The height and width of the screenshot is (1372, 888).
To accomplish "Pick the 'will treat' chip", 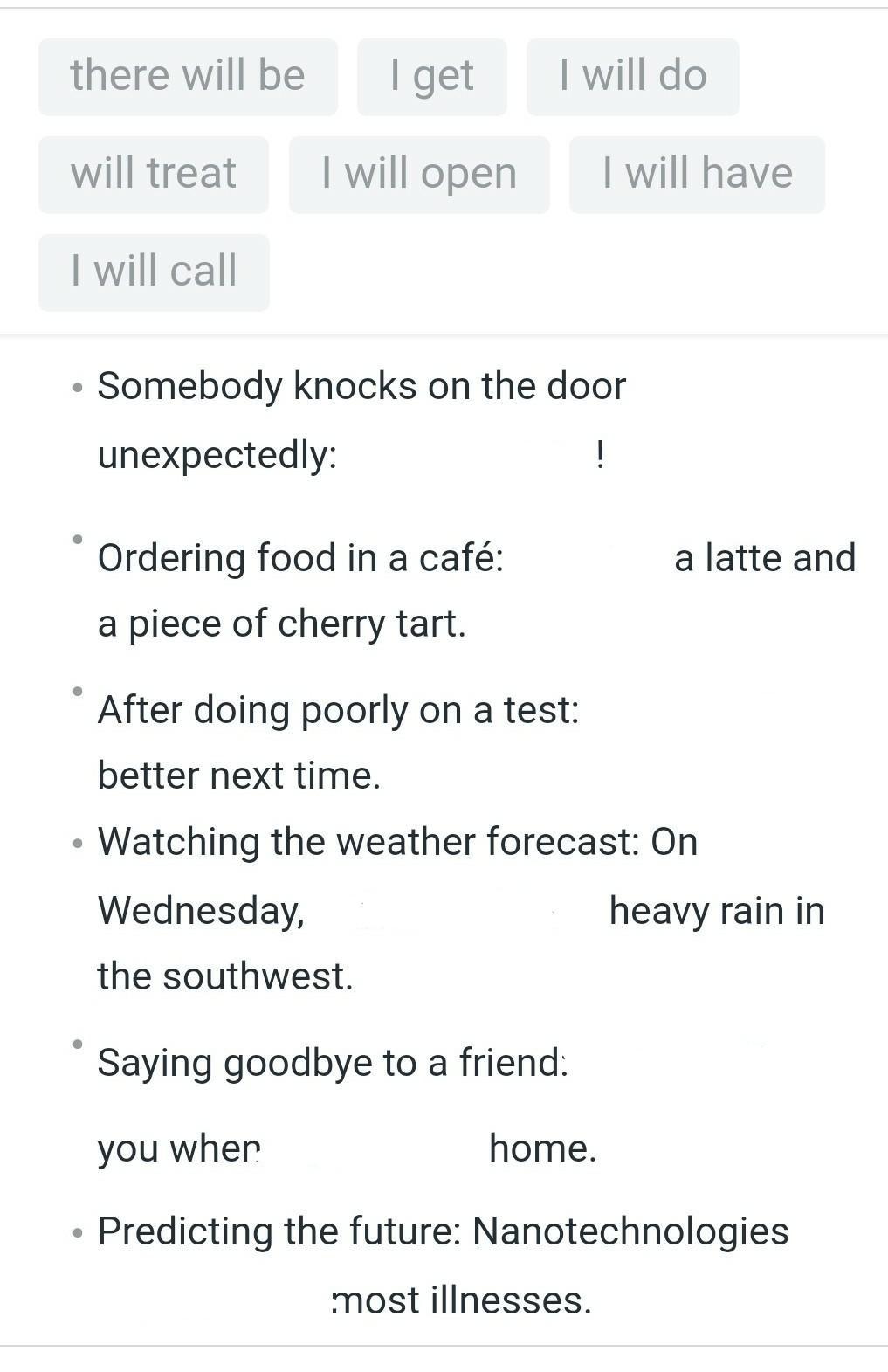I will (x=154, y=175).
